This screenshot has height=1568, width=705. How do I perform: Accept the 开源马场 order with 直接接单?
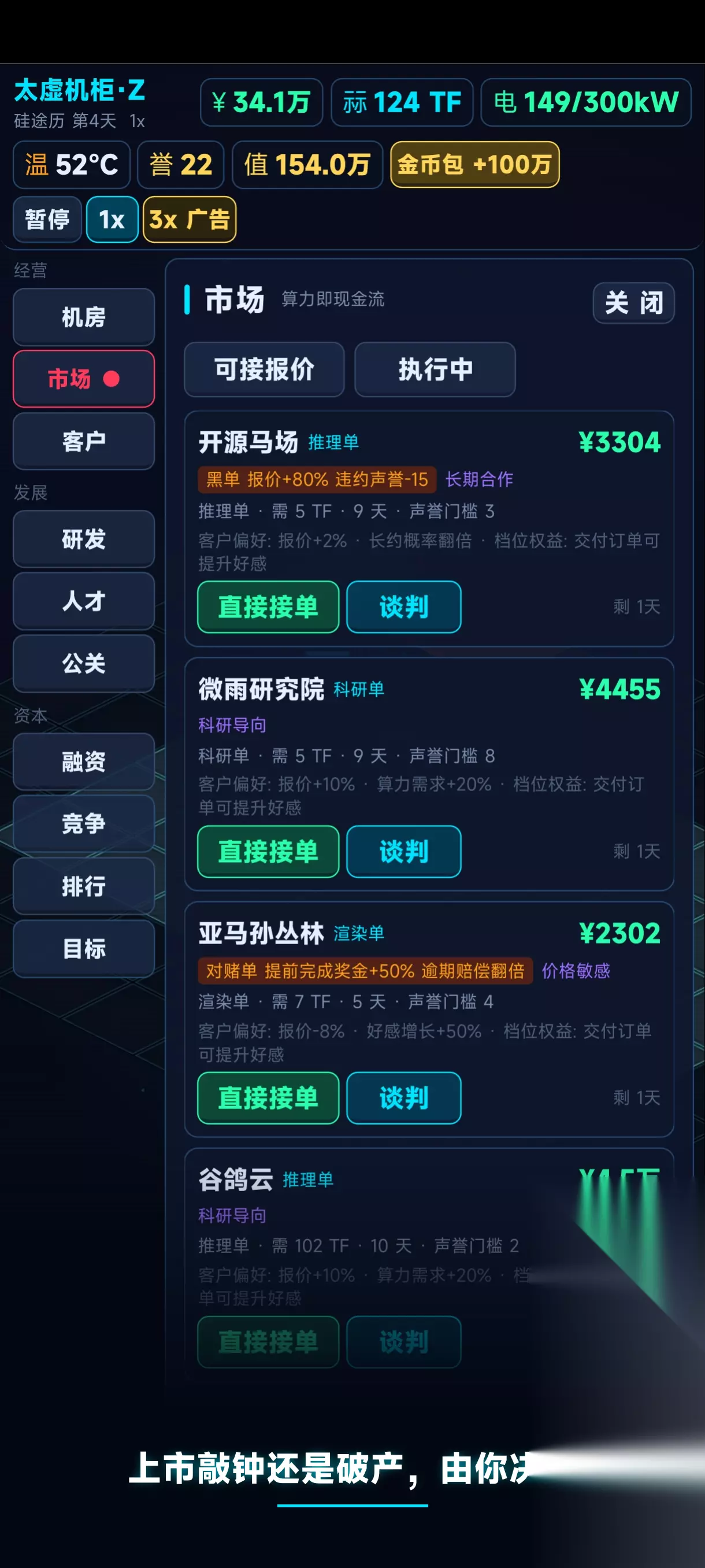[268, 607]
